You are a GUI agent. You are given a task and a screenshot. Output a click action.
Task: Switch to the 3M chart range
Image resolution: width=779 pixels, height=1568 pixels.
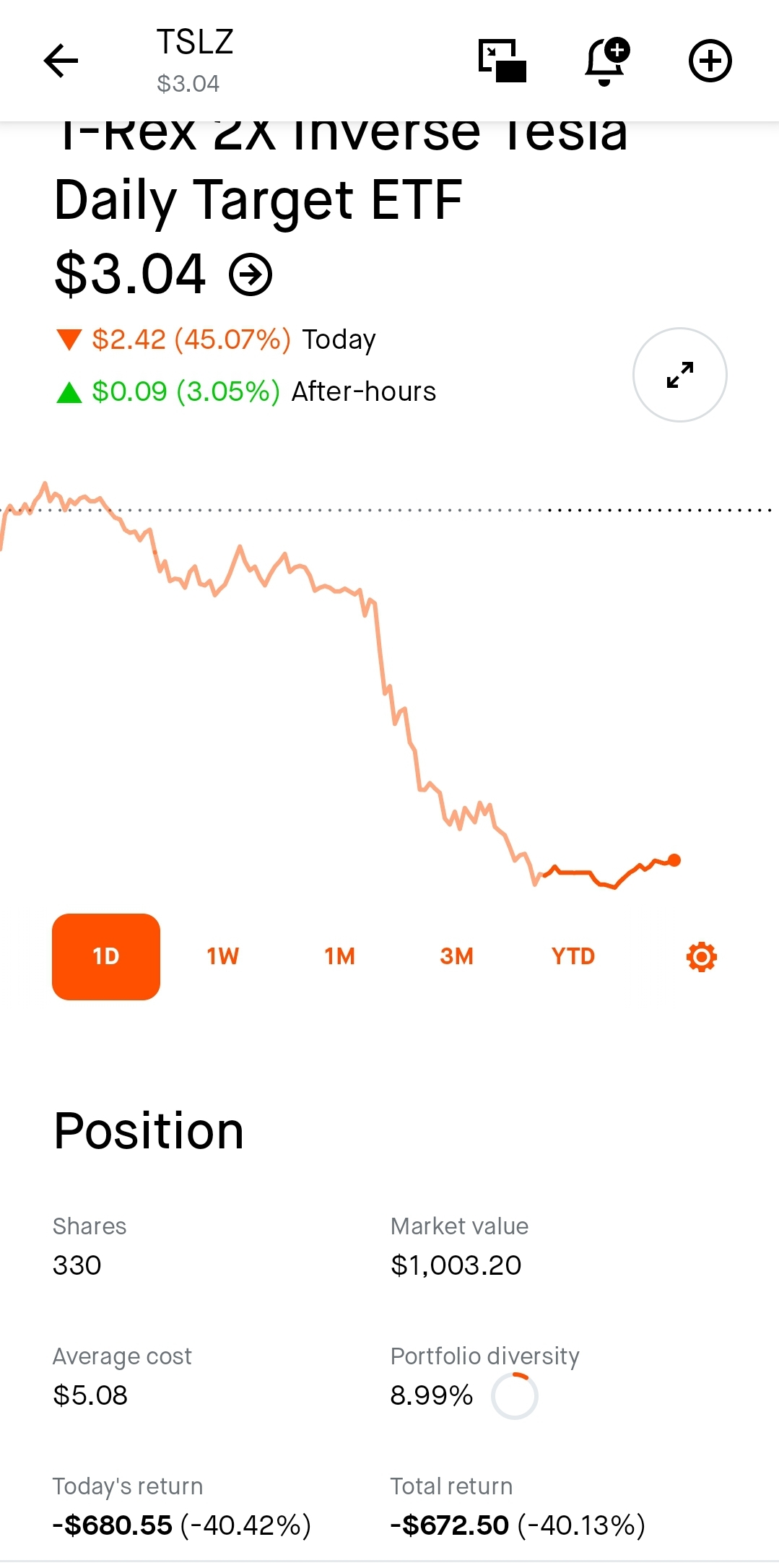point(457,957)
